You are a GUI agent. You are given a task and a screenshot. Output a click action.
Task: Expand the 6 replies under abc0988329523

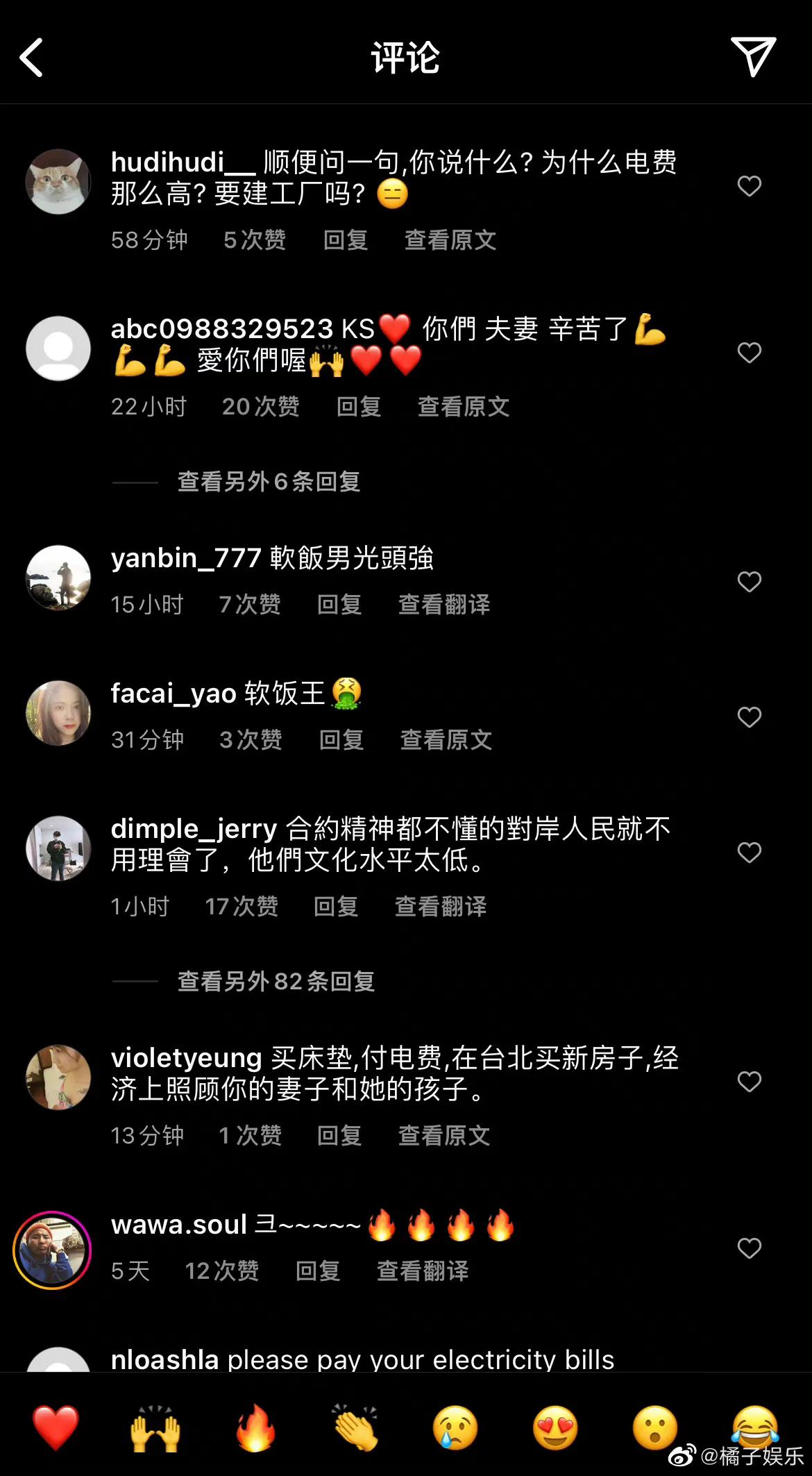(269, 481)
